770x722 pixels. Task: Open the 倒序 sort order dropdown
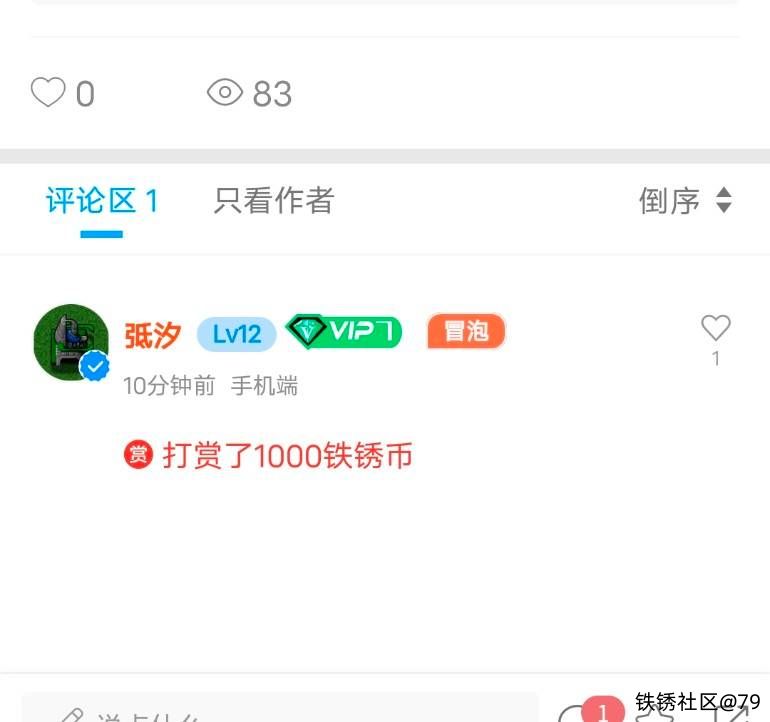(685, 201)
